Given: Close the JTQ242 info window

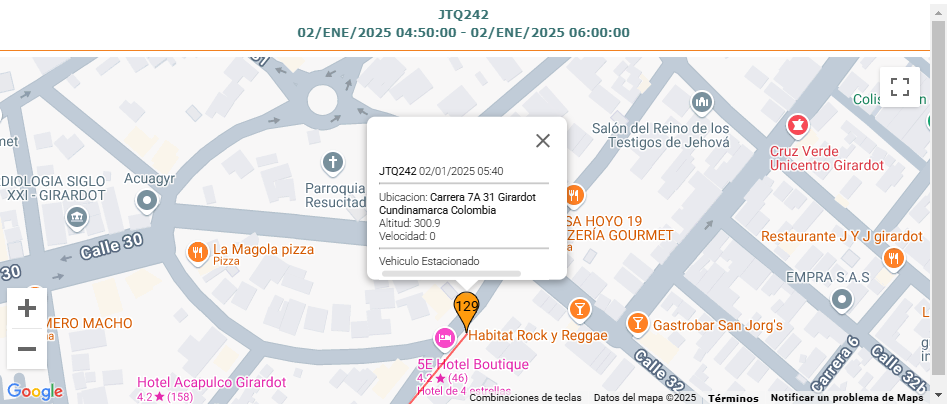Looking at the screenshot, I should (543, 141).
